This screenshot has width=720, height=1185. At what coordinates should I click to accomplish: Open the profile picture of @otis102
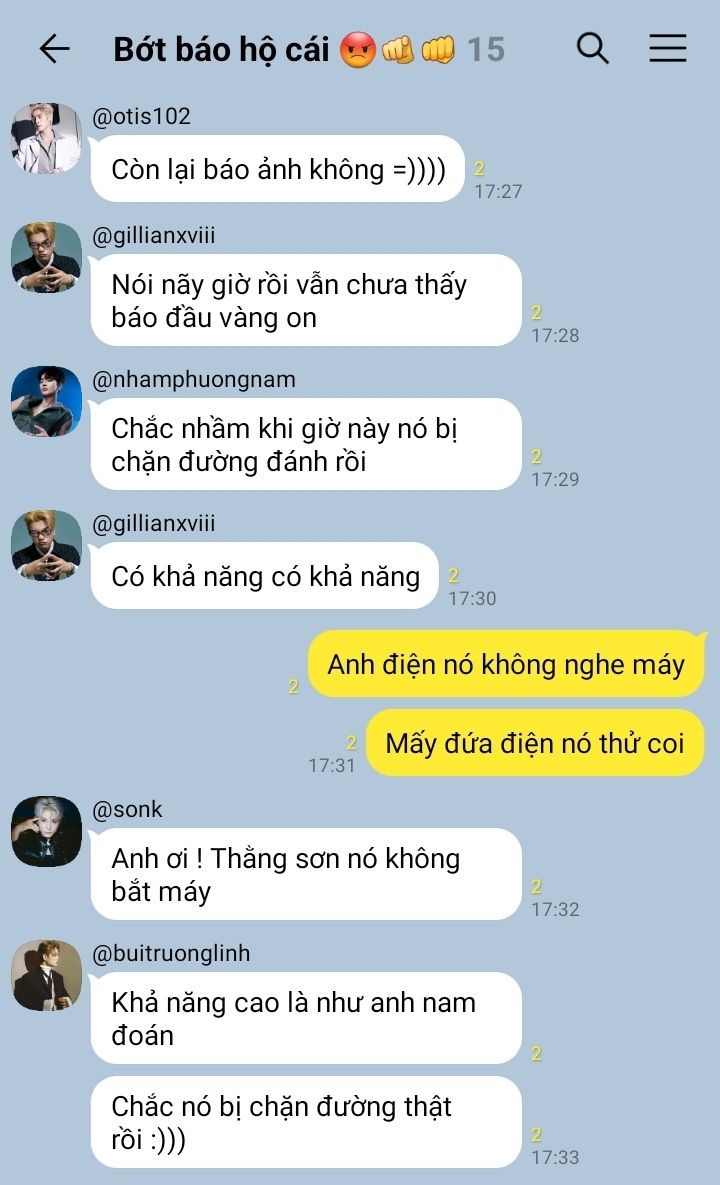(x=46, y=138)
